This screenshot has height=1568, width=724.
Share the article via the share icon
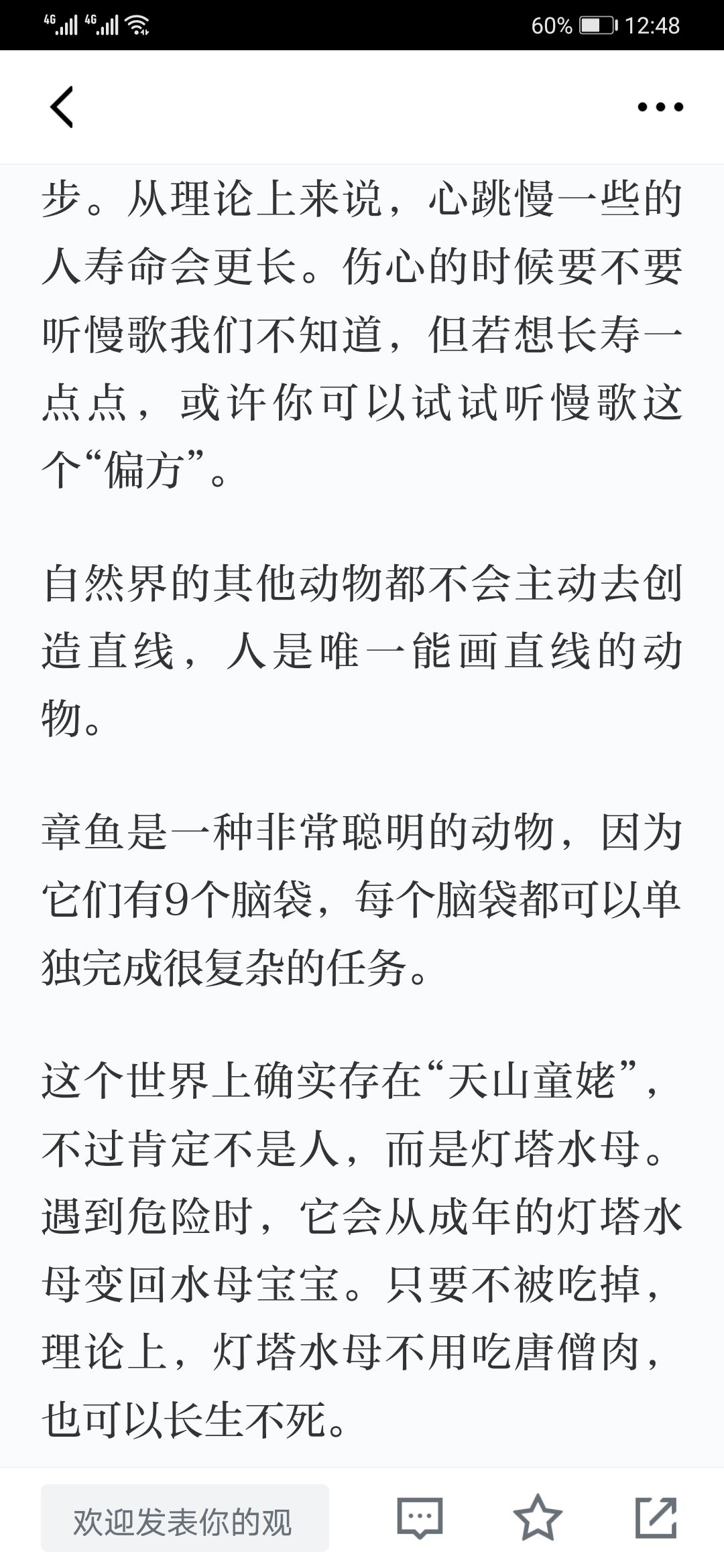(x=656, y=1517)
